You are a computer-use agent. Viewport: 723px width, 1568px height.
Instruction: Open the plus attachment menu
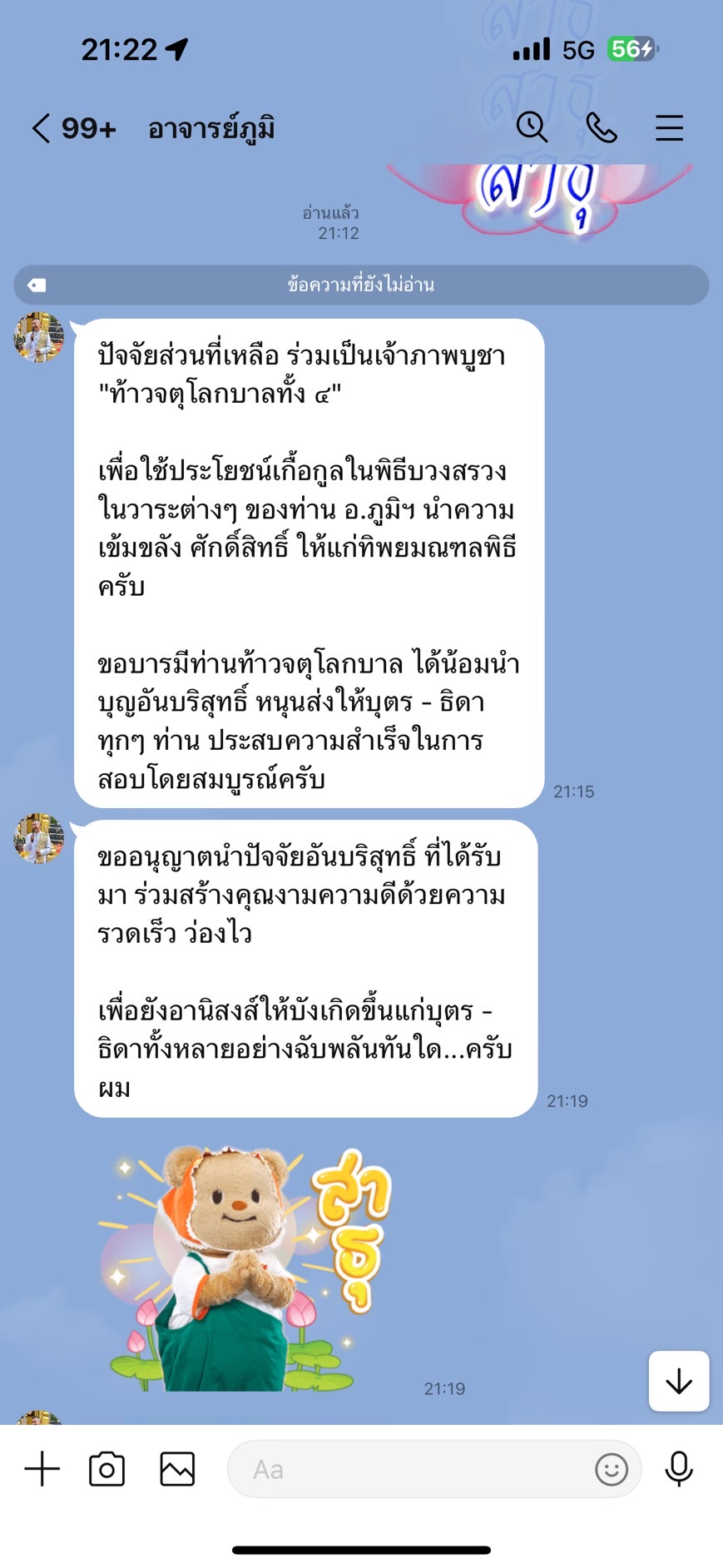click(42, 1469)
